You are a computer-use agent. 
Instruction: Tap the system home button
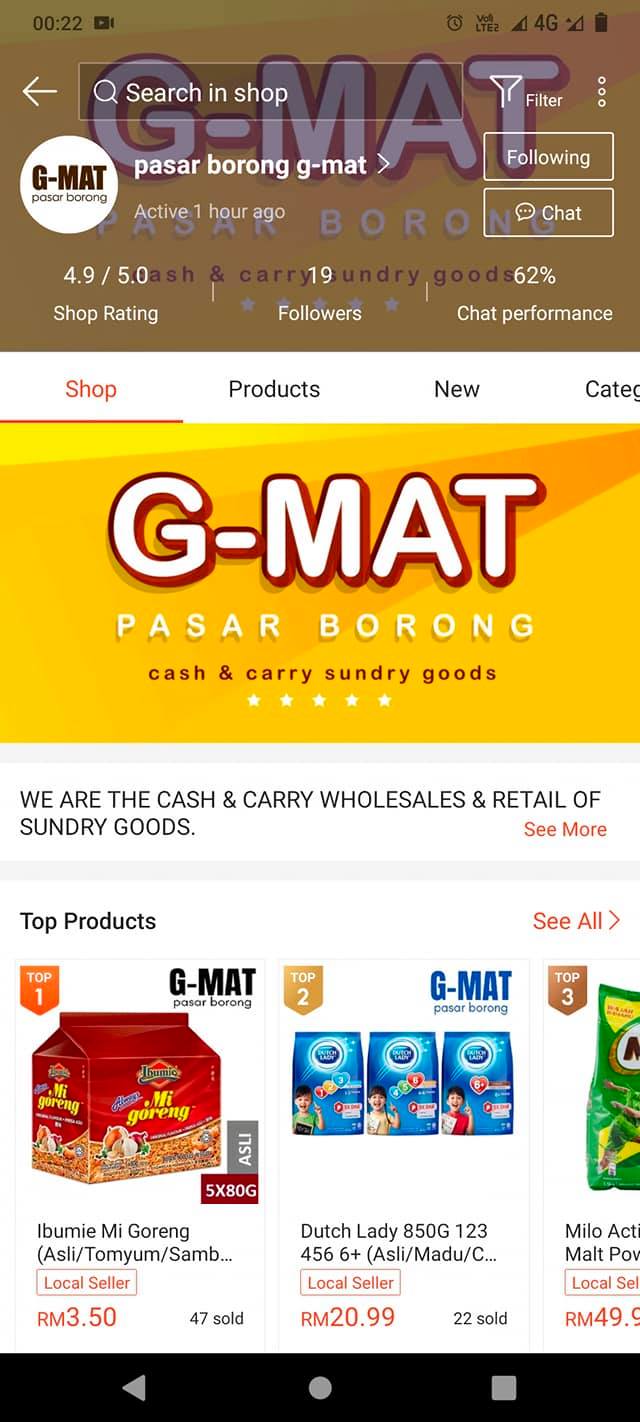click(320, 1387)
